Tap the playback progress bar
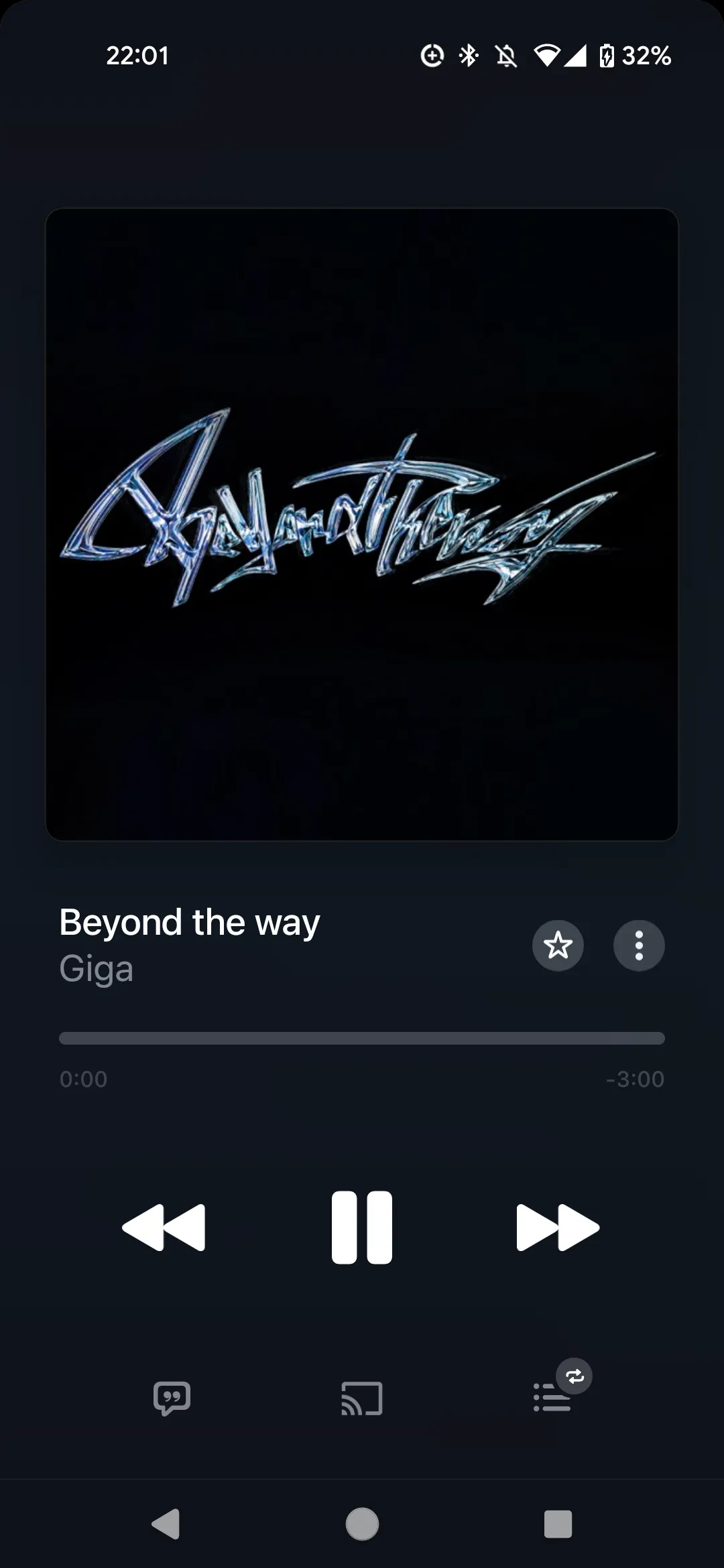724x1568 pixels. coord(362,1038)
